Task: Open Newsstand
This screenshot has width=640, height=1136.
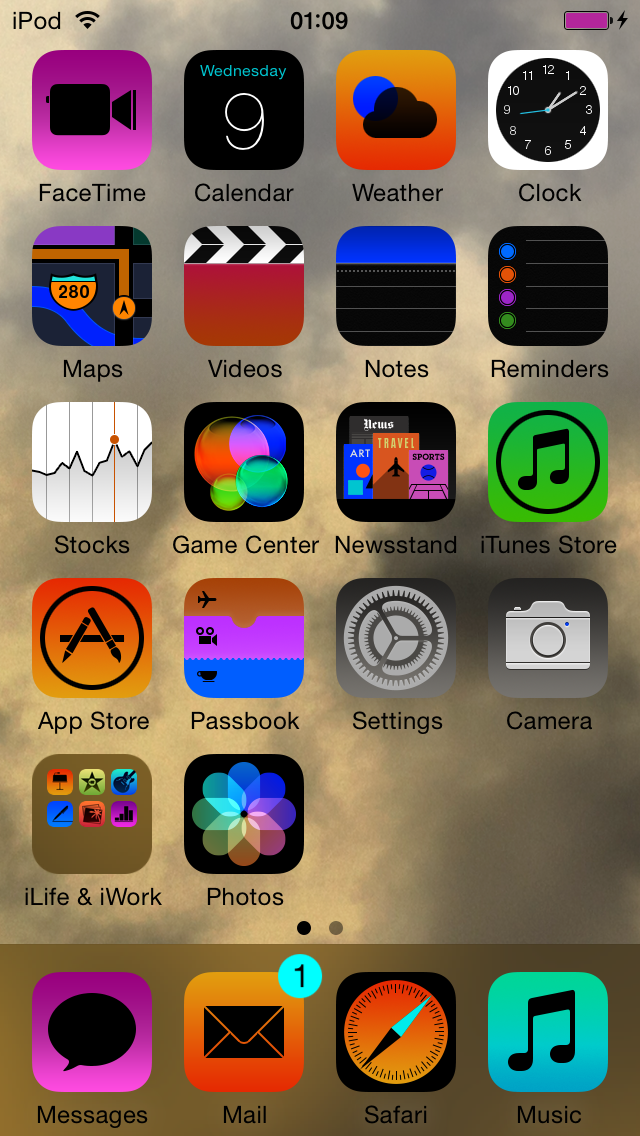Action: click(x=396, y=462)
